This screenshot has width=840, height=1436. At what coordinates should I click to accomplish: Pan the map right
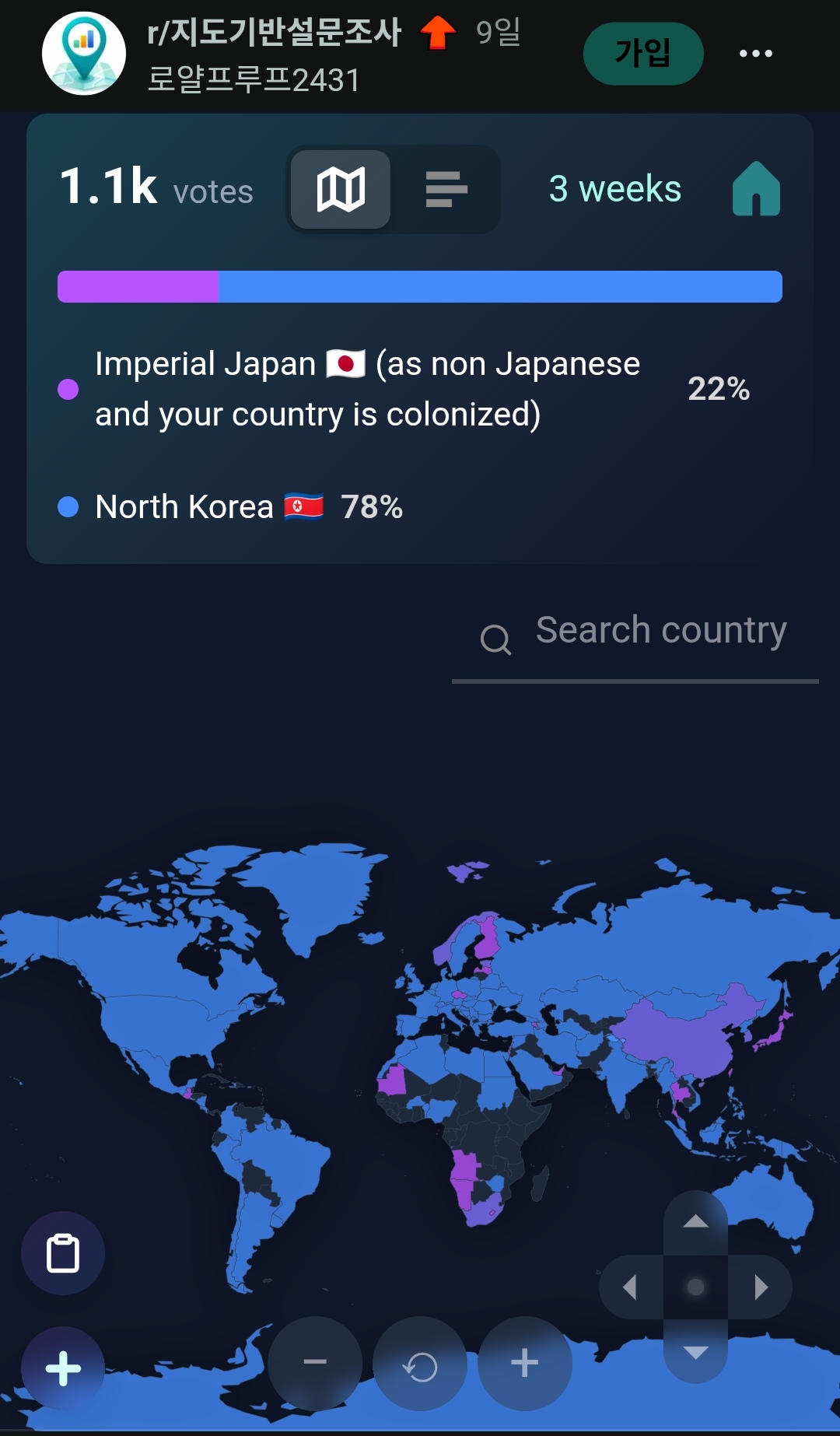click(760, 1287)
